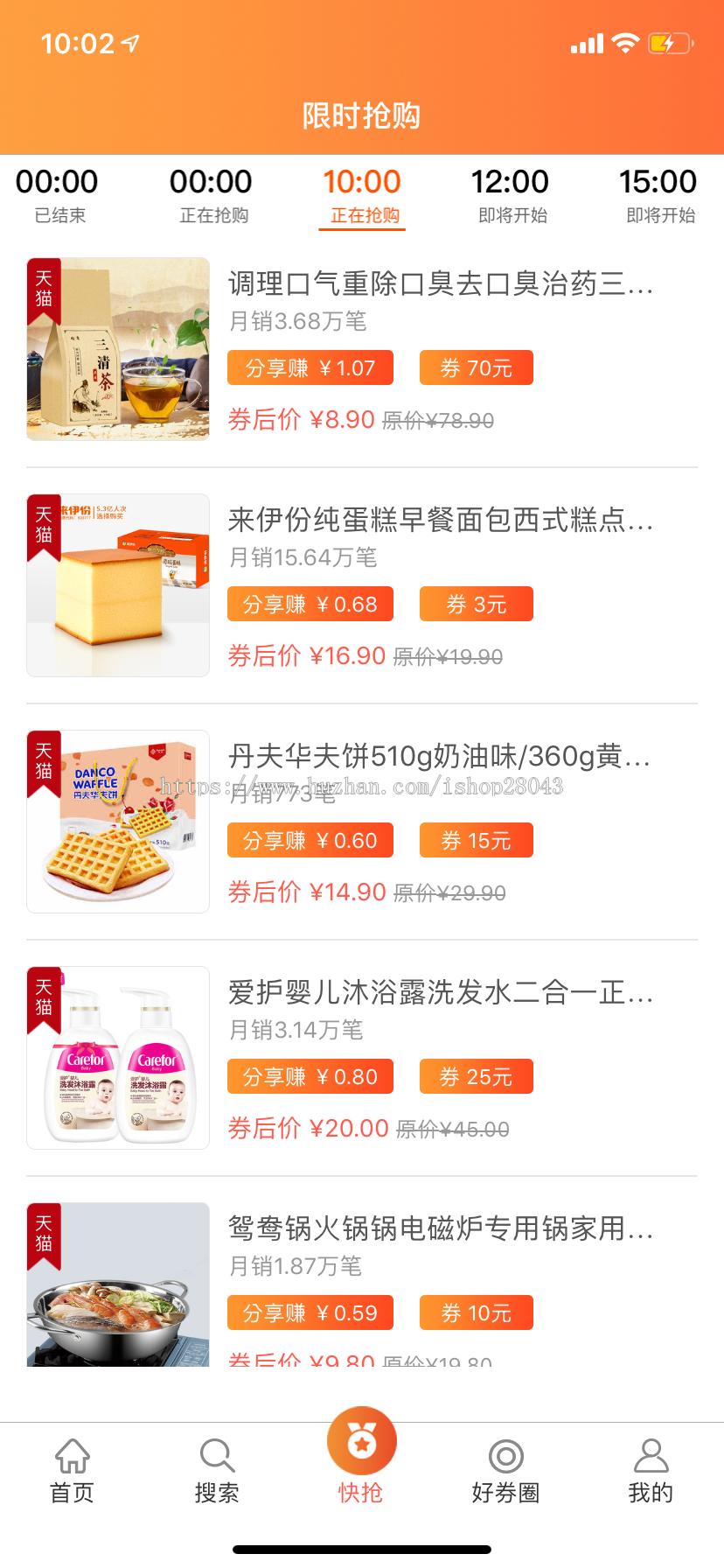Open the 丹夫华夫饼 product
The image size is (724, 1568).
tap(440, 756)
